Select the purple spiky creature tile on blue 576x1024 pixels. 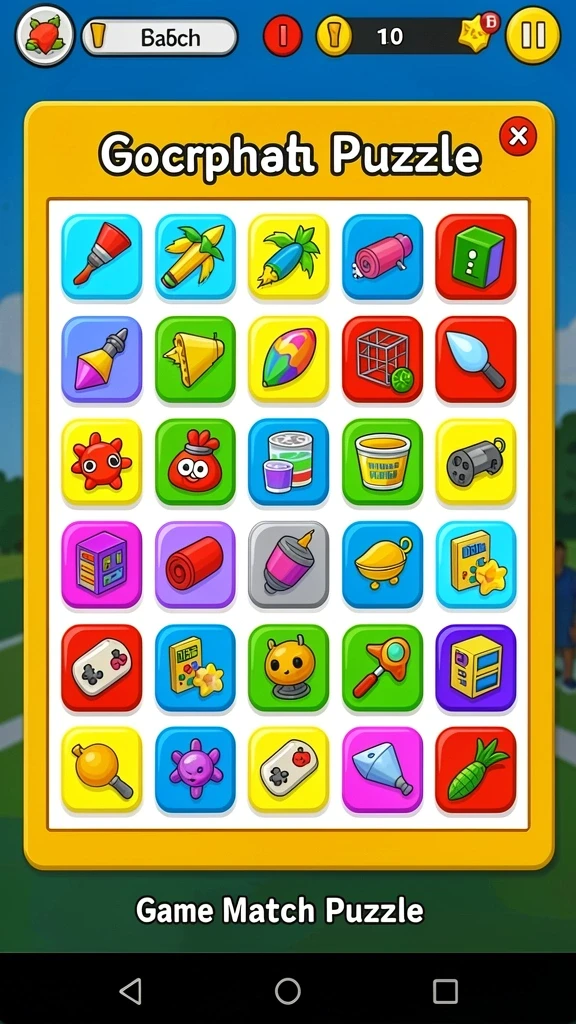[195, 770]
